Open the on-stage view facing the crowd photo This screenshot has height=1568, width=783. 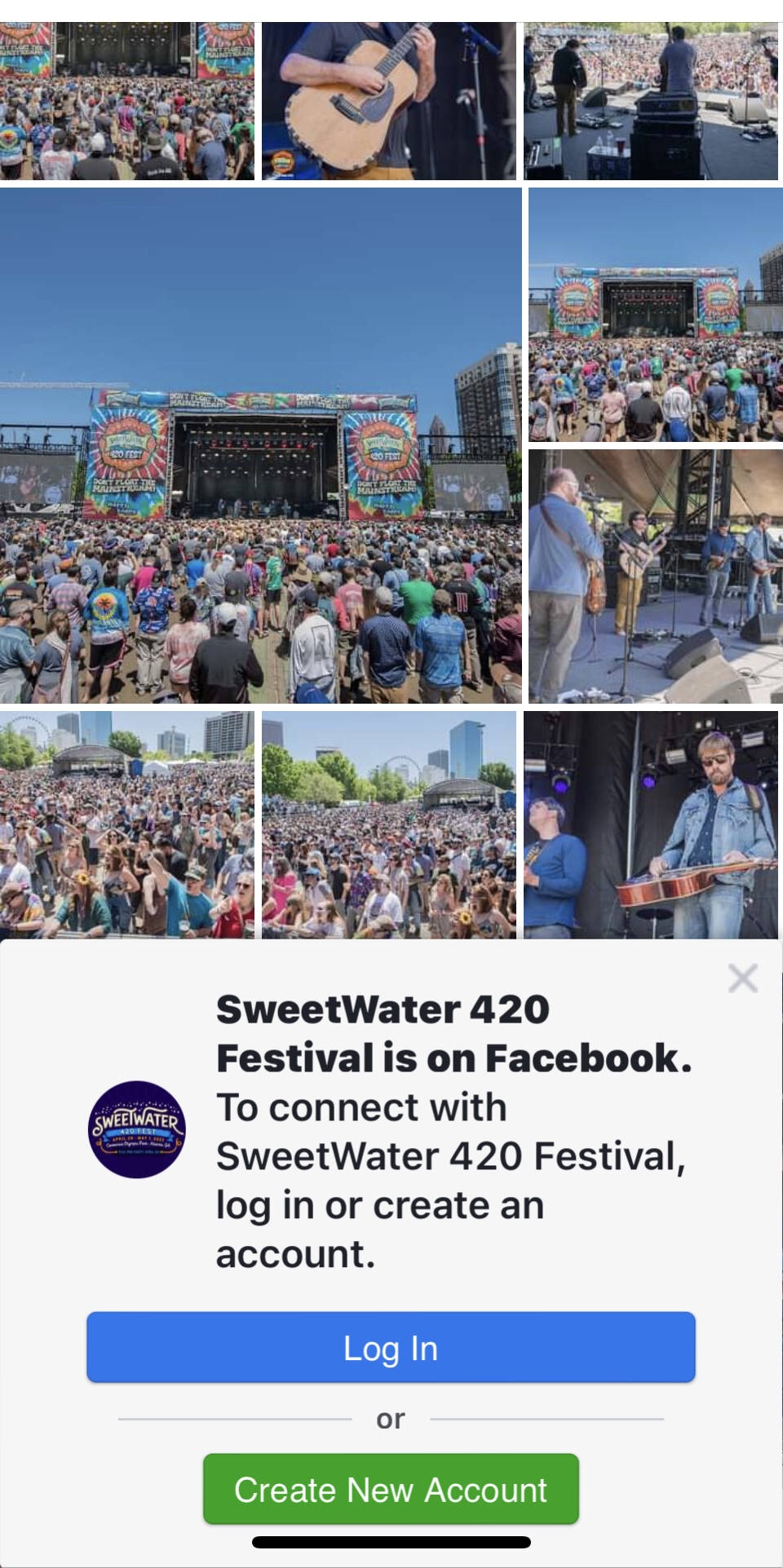[650, 101]
